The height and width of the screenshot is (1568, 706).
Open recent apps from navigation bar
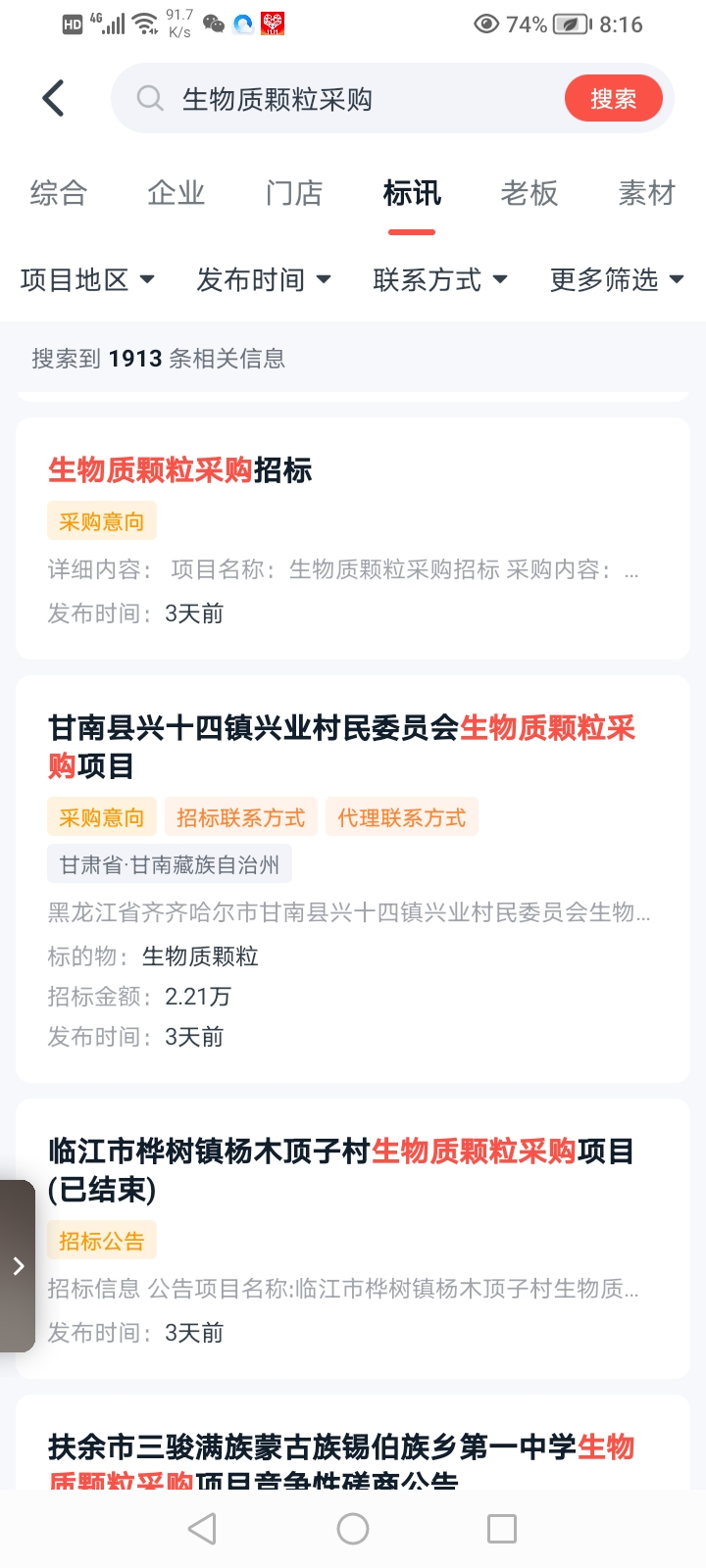tap(502, 1529)
